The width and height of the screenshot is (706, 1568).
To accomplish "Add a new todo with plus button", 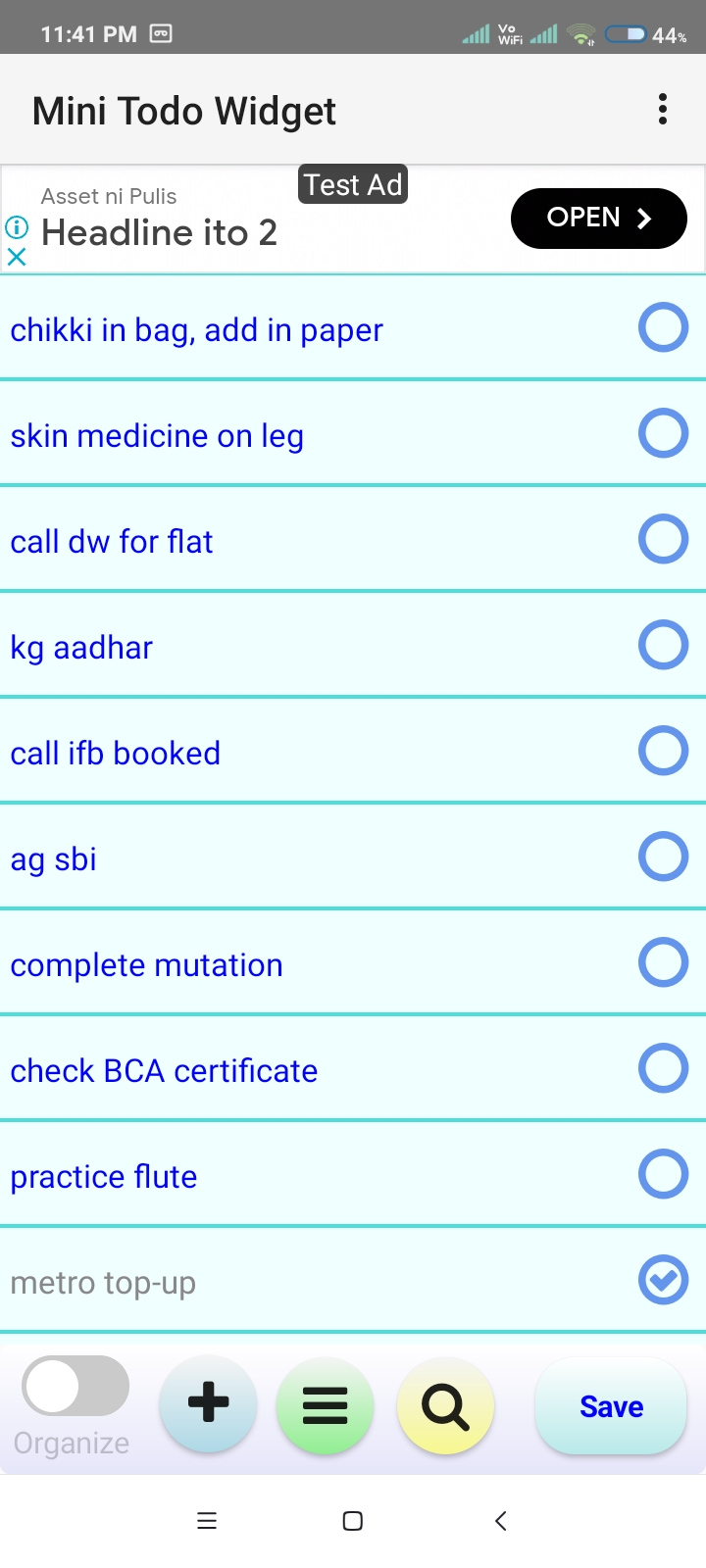I will pyautogui.click(x=208, y=1404).
